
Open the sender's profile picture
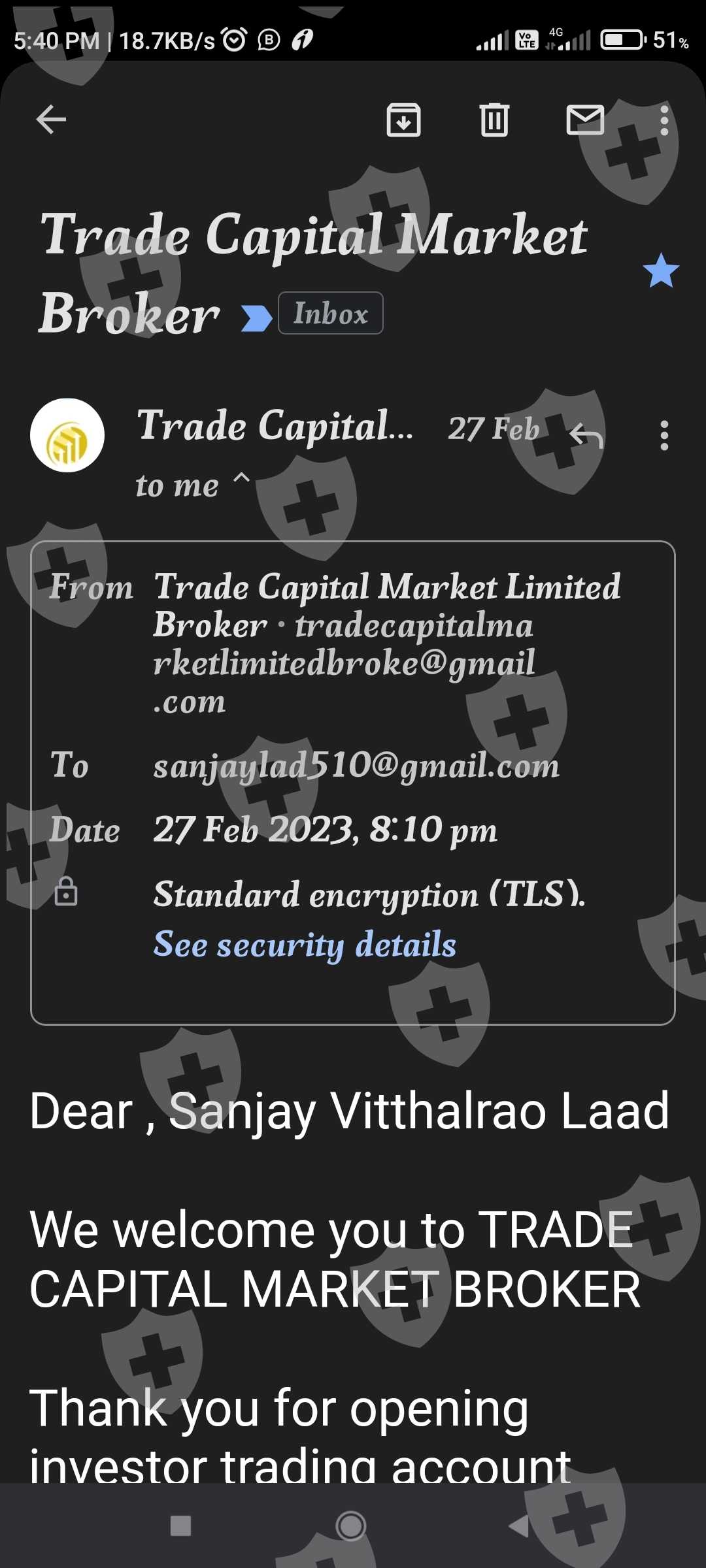67,435
